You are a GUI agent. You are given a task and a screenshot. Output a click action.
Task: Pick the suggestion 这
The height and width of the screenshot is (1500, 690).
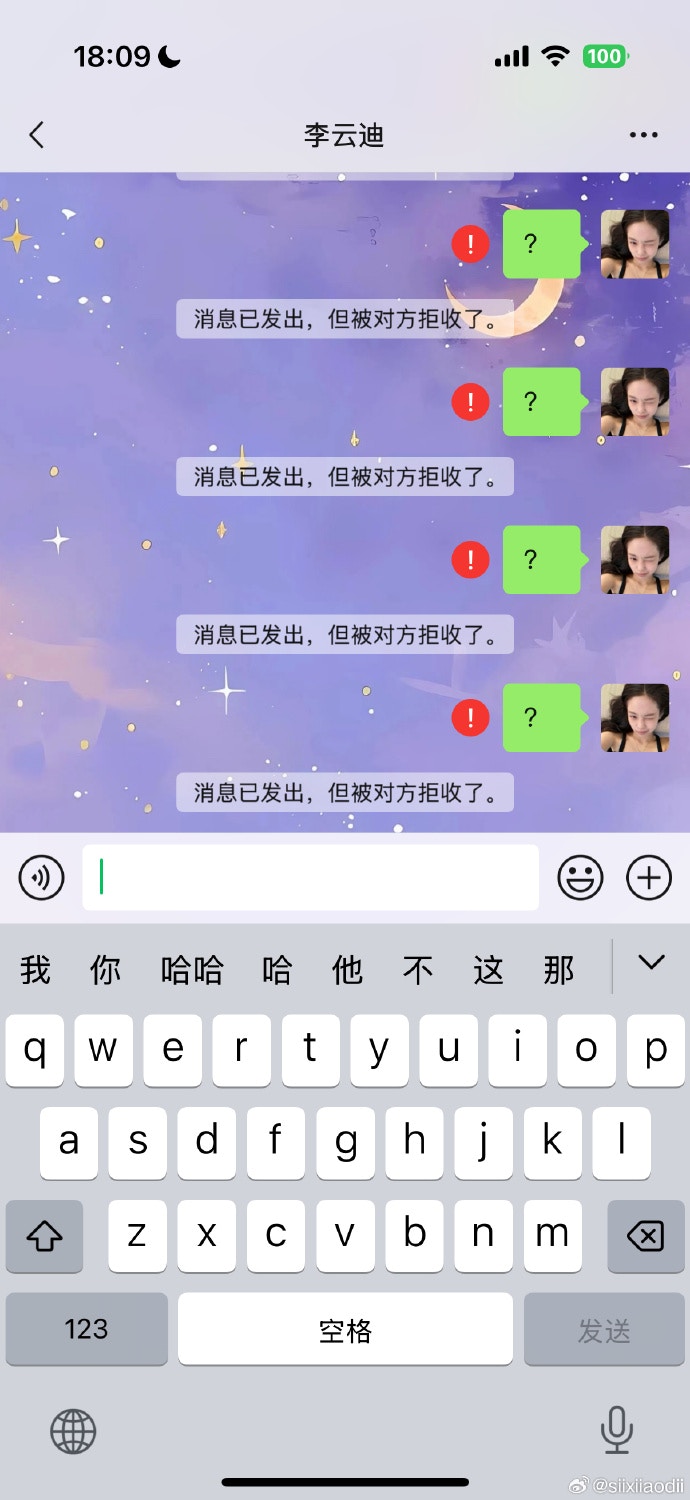[488, 969]
